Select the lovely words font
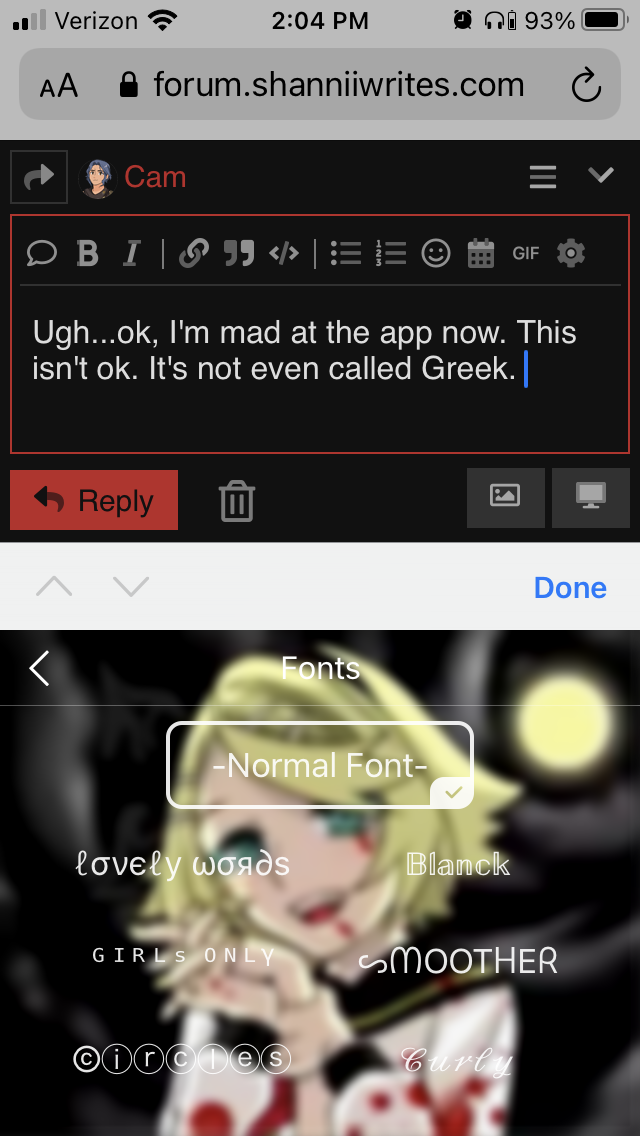Image resolution: width=640 pixels, height=1136 pixels. click(183, 864)
